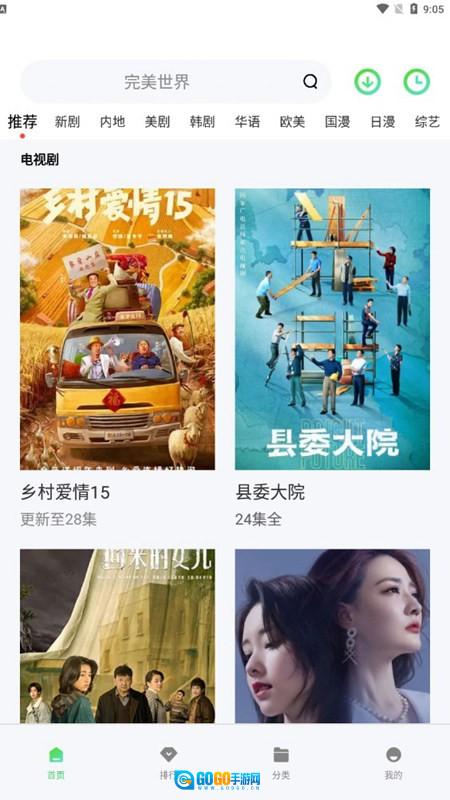
Task: Open the green downloads icon
Action: [x=367, y=82]
